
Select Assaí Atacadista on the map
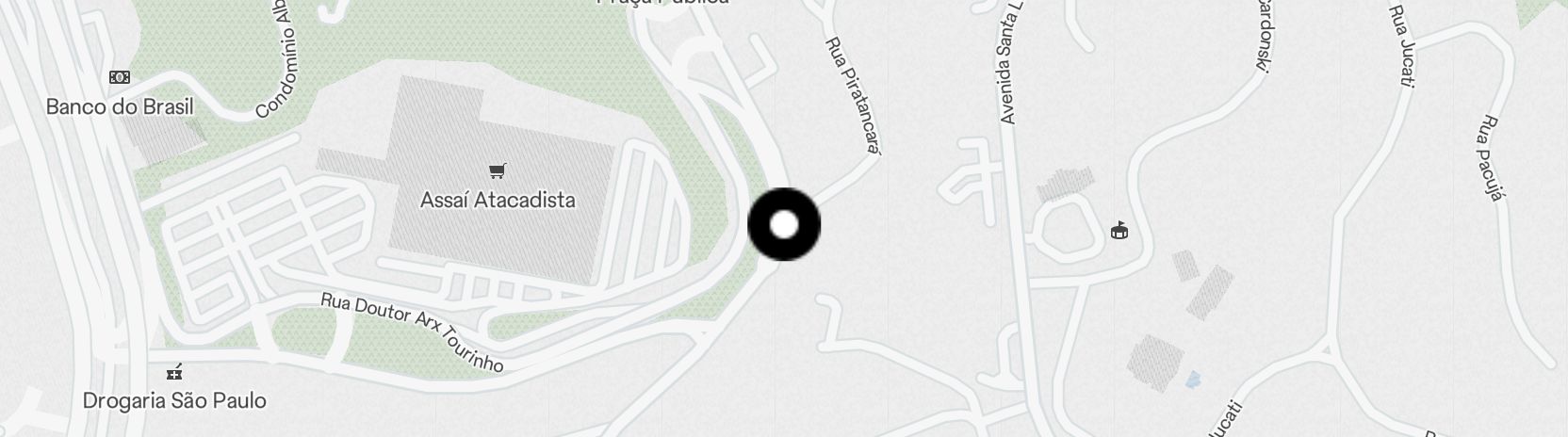(x=497, y=171)
